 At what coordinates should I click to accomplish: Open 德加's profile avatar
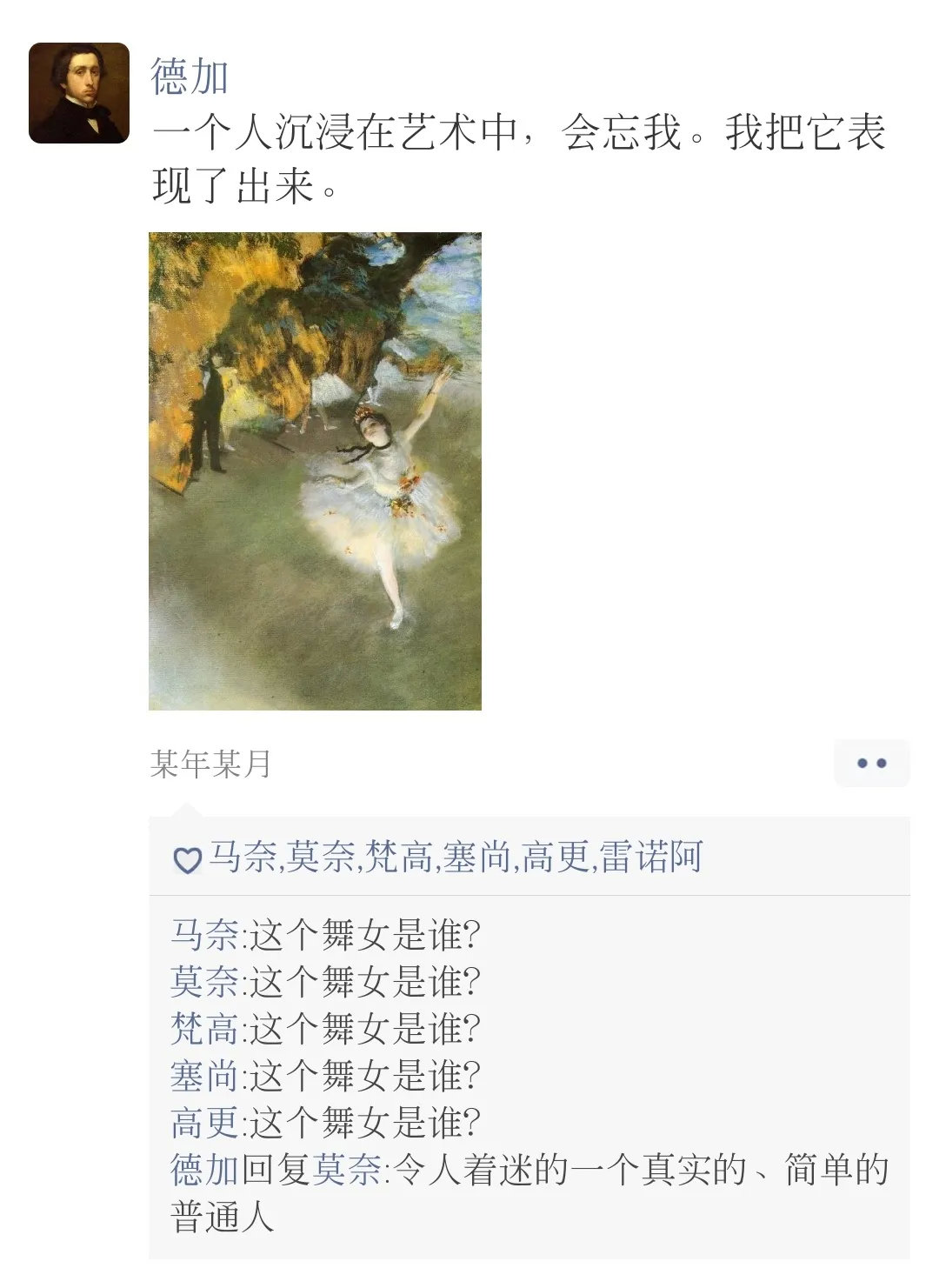click(79, 93)
